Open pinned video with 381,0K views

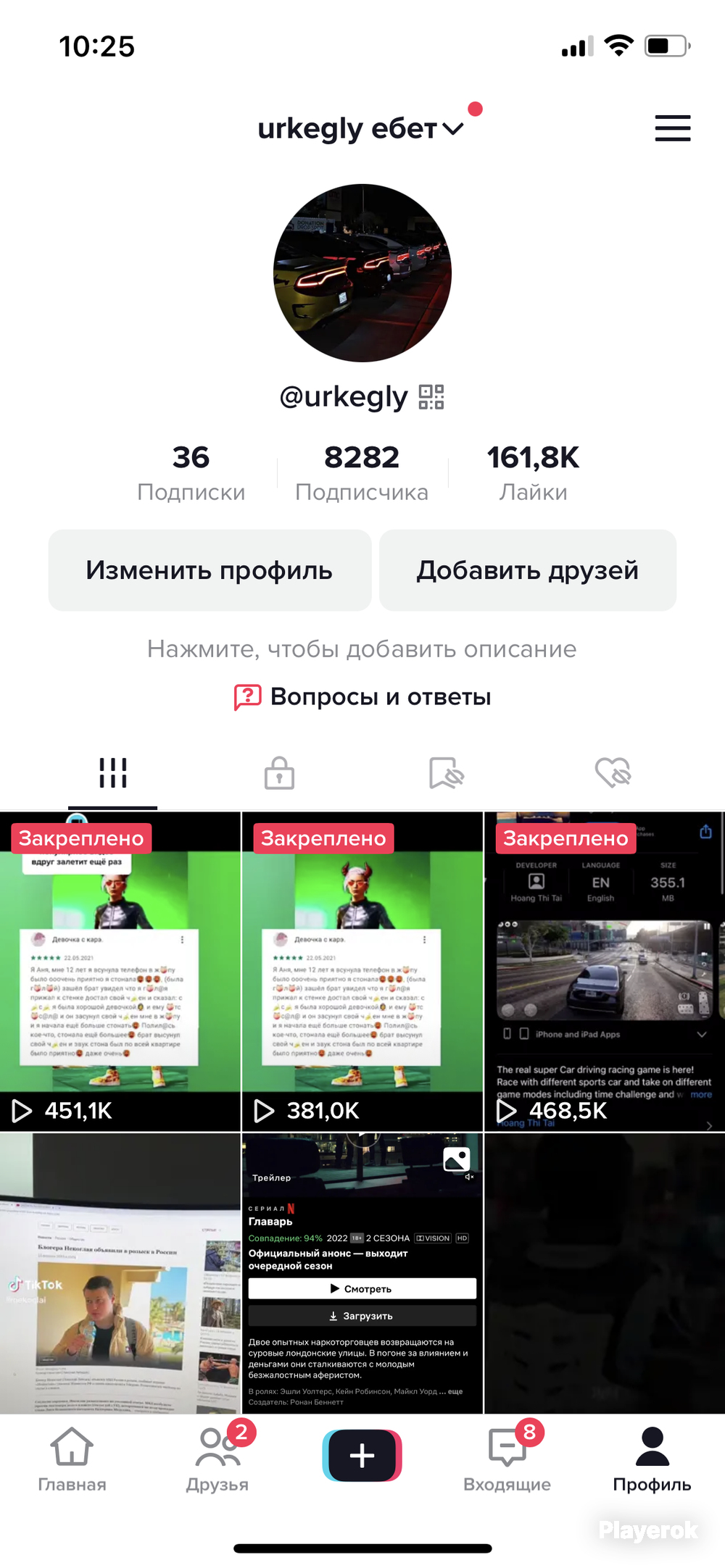tap(362, 972)
